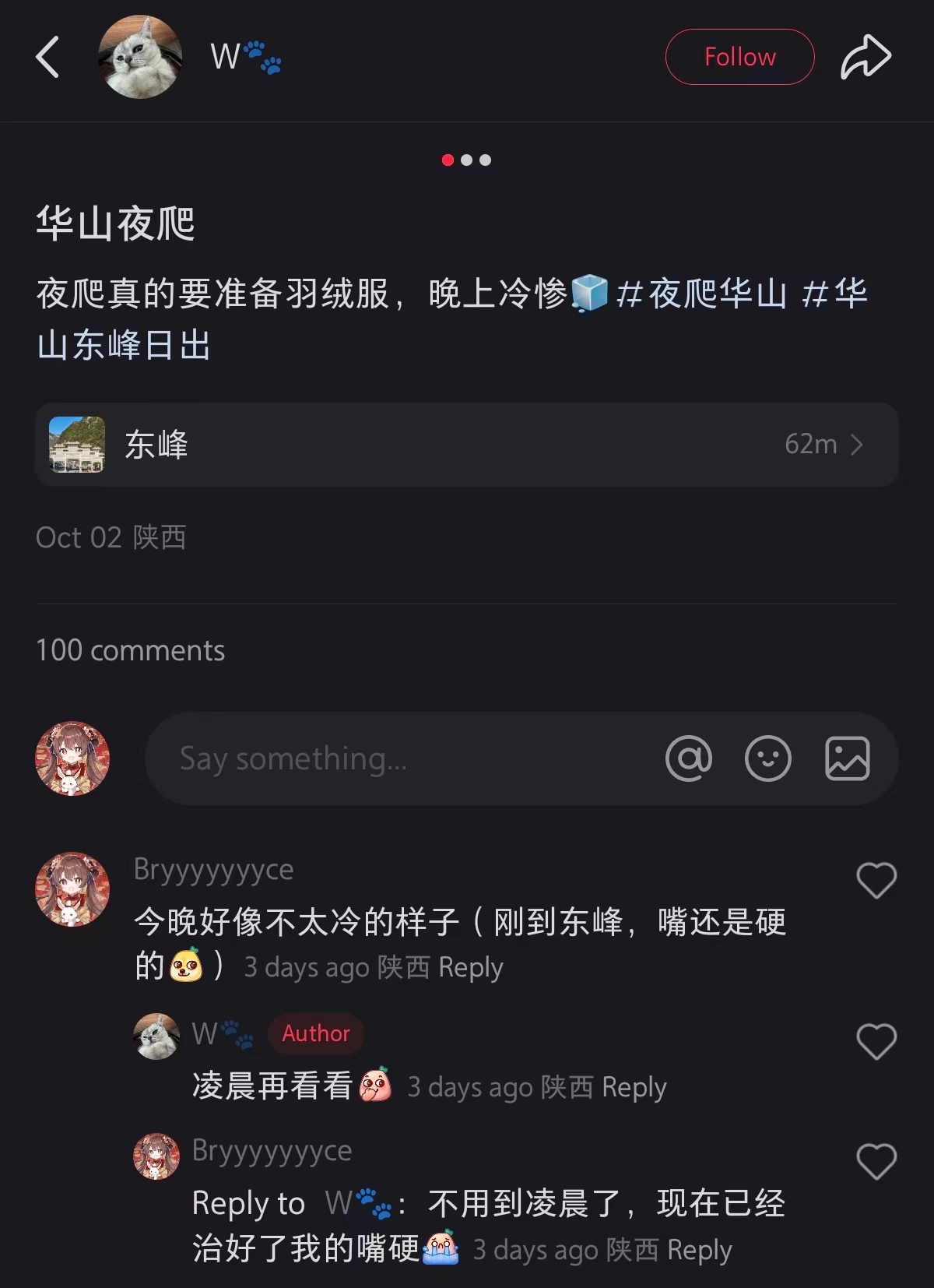This screenshot has height=1288, width=934.
Task: Like Bryyyyyyyce's reply about 治好了我的嘴硬
Action: click(x=876, y=1161)
